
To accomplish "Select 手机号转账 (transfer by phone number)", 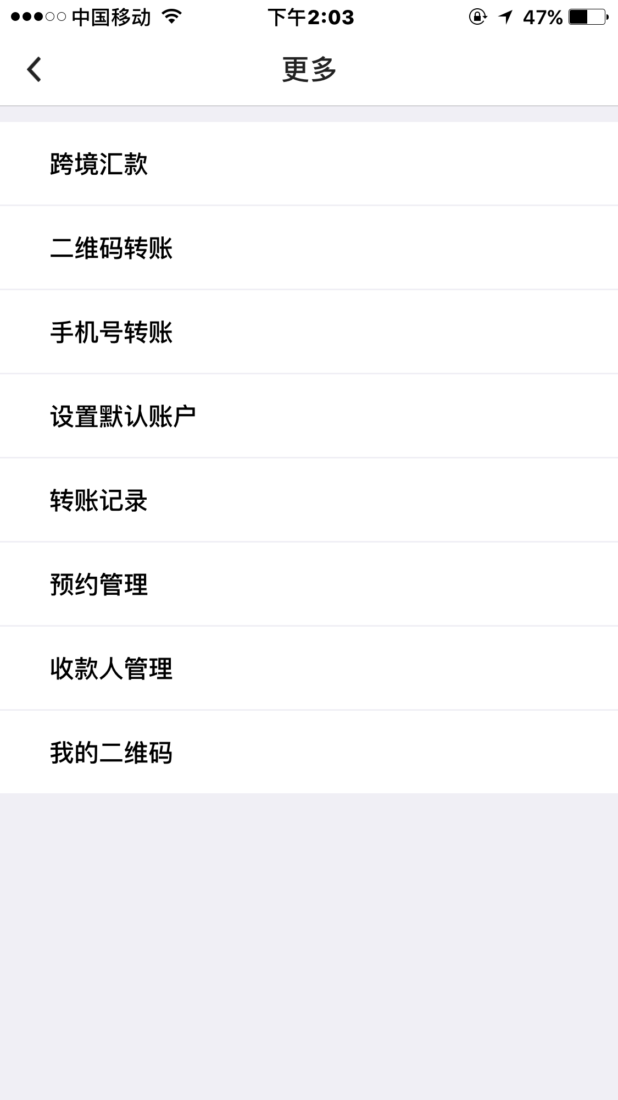I will pyautogui.click(x=309, y=332).
